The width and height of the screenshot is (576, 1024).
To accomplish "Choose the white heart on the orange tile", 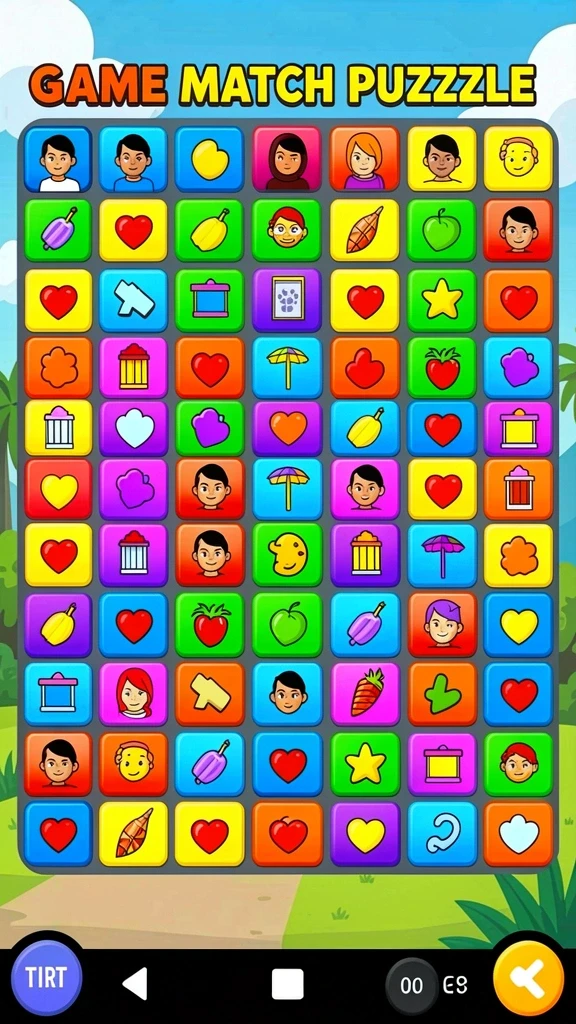I will [x=519, y=834].
